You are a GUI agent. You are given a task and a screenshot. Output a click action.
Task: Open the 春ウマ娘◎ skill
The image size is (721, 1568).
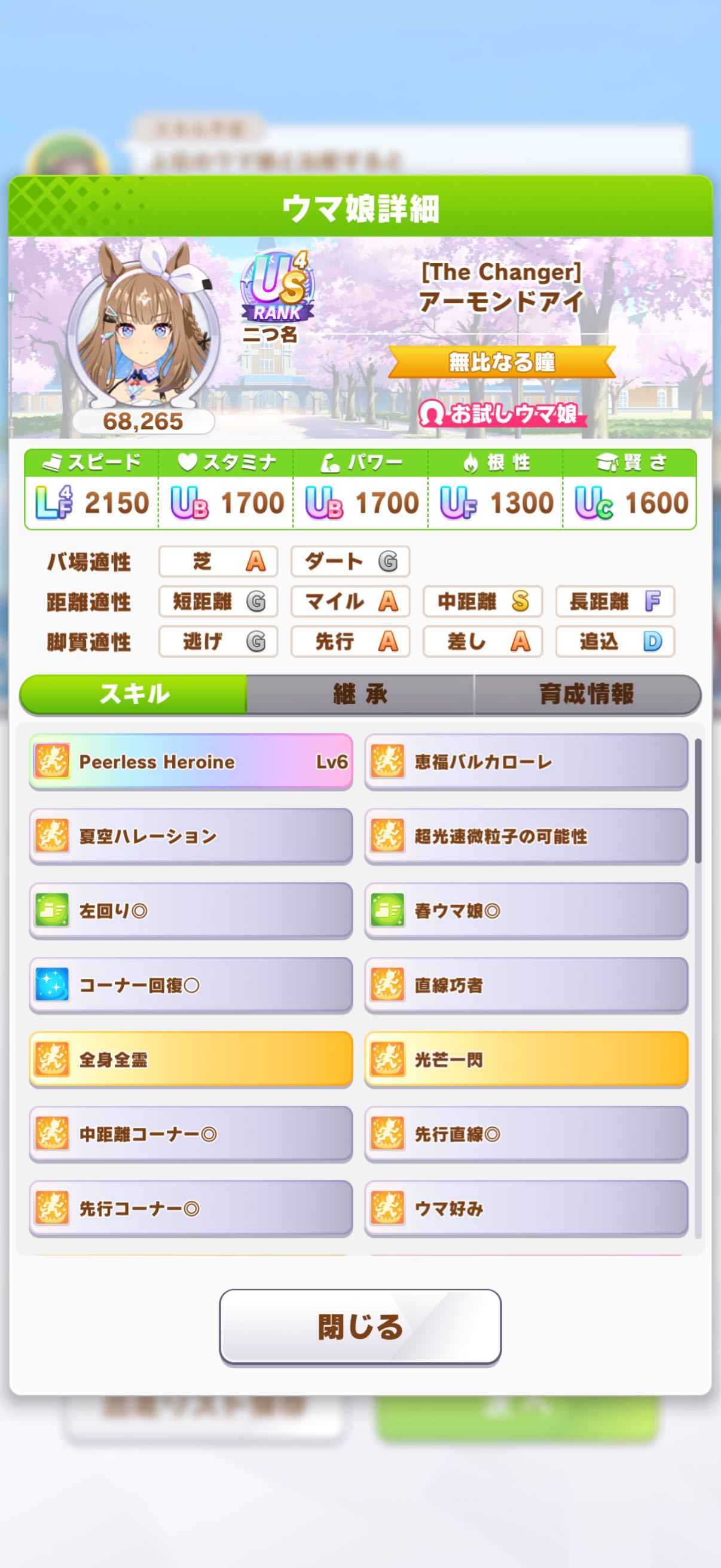coord(526,911)
